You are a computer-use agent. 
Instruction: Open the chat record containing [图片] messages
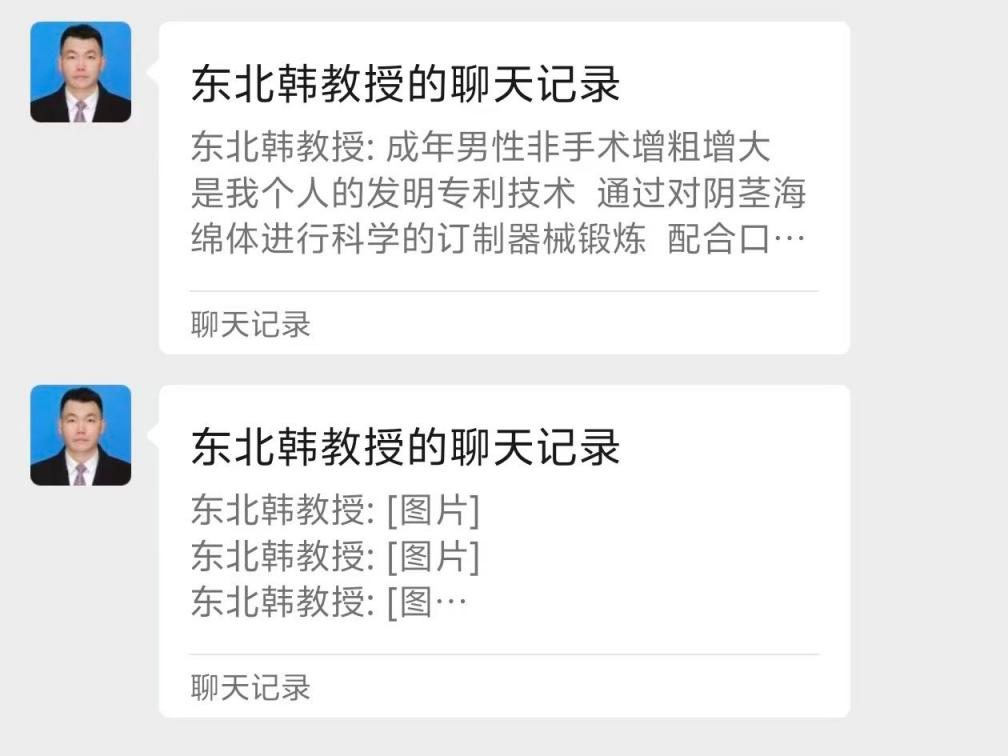tap(504, 551)
